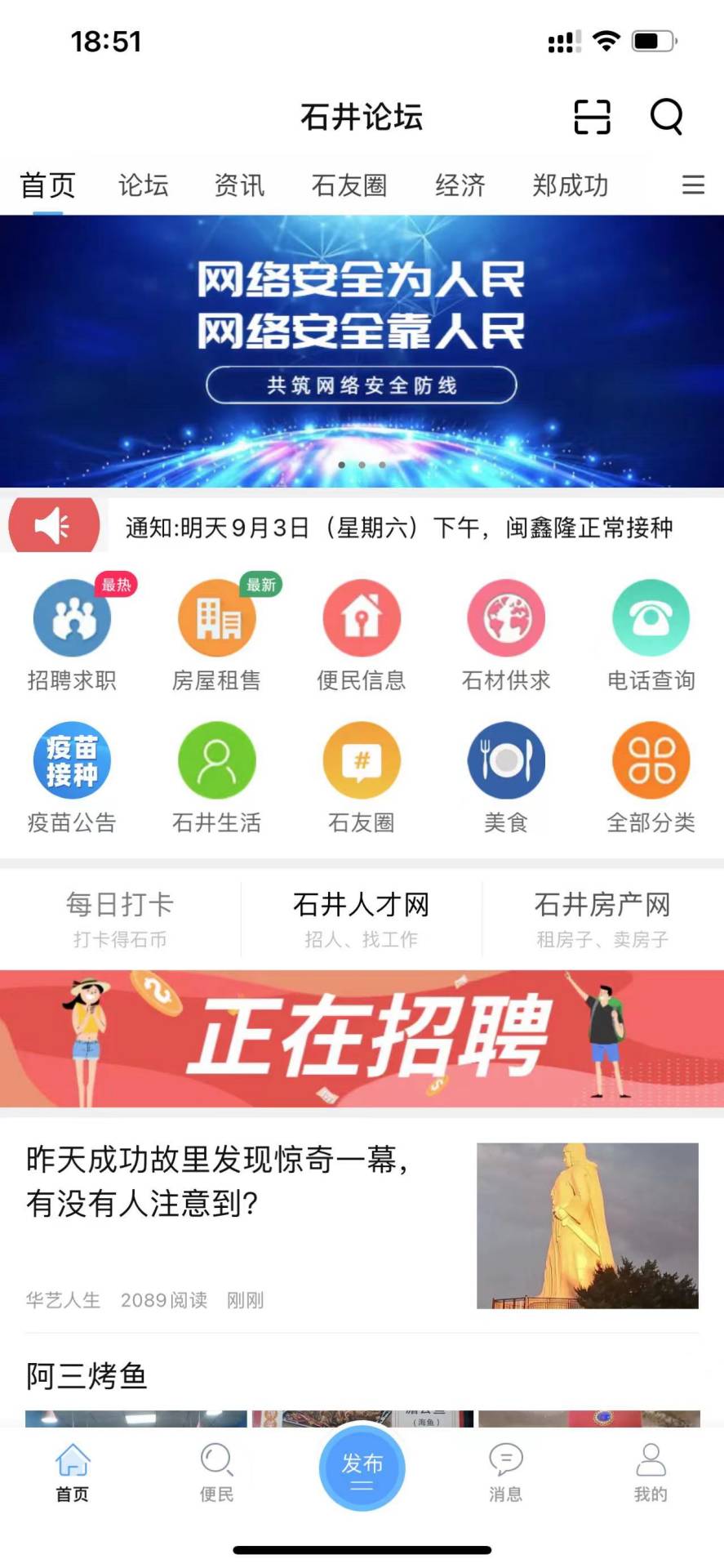The image size is (724, 1568).
Task: Open the 发布 publish button
Action: coord(362,1468)
